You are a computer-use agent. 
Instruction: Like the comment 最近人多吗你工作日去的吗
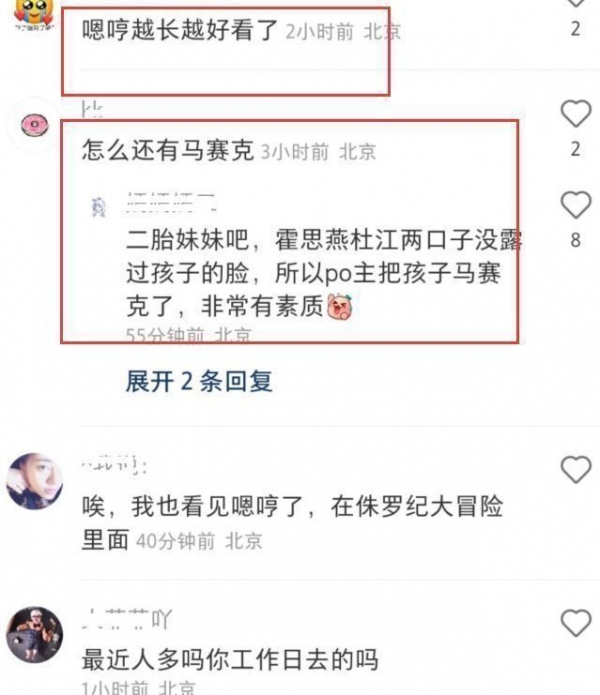point(575,623)
